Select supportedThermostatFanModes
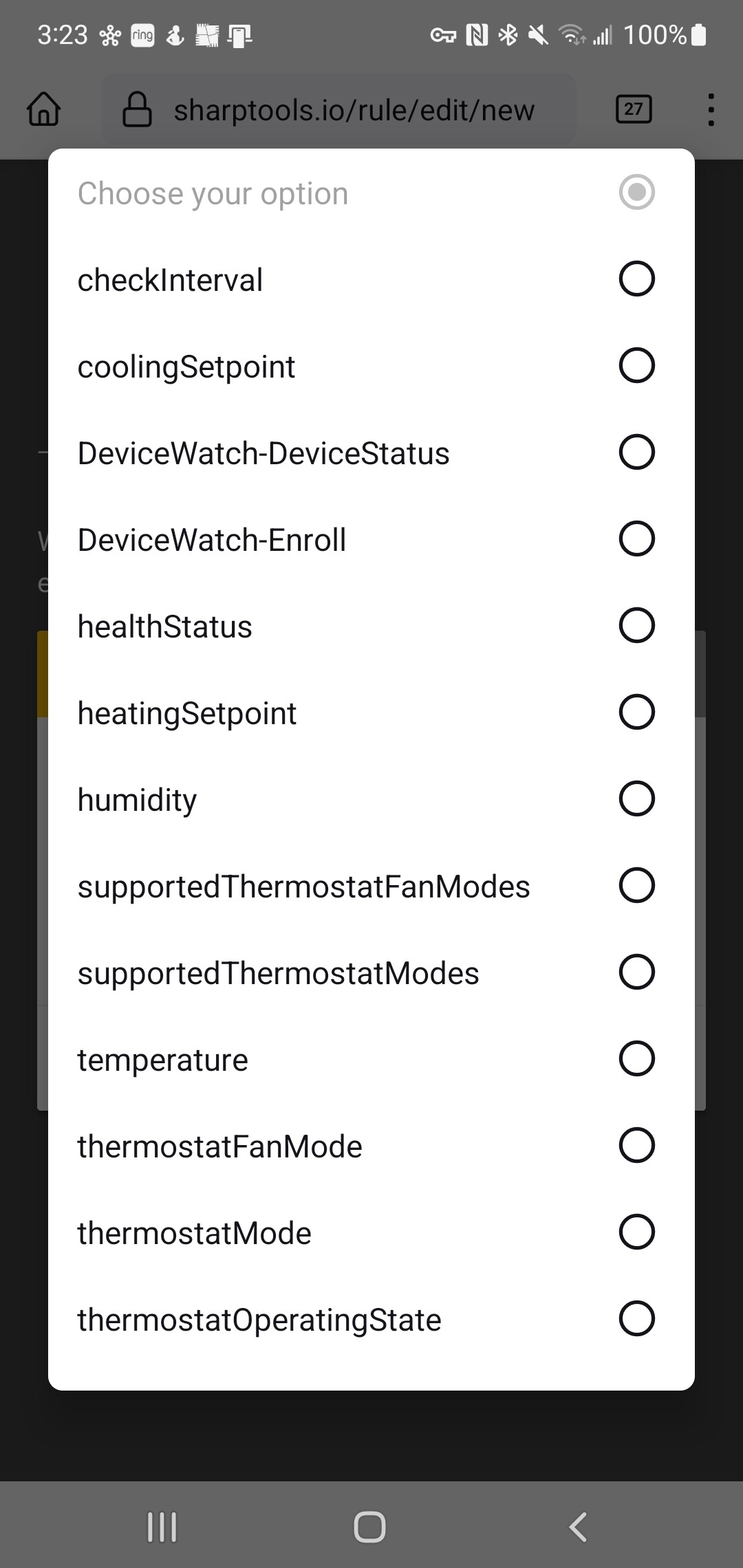This screenshot has height=1568, width=743. 371,886
